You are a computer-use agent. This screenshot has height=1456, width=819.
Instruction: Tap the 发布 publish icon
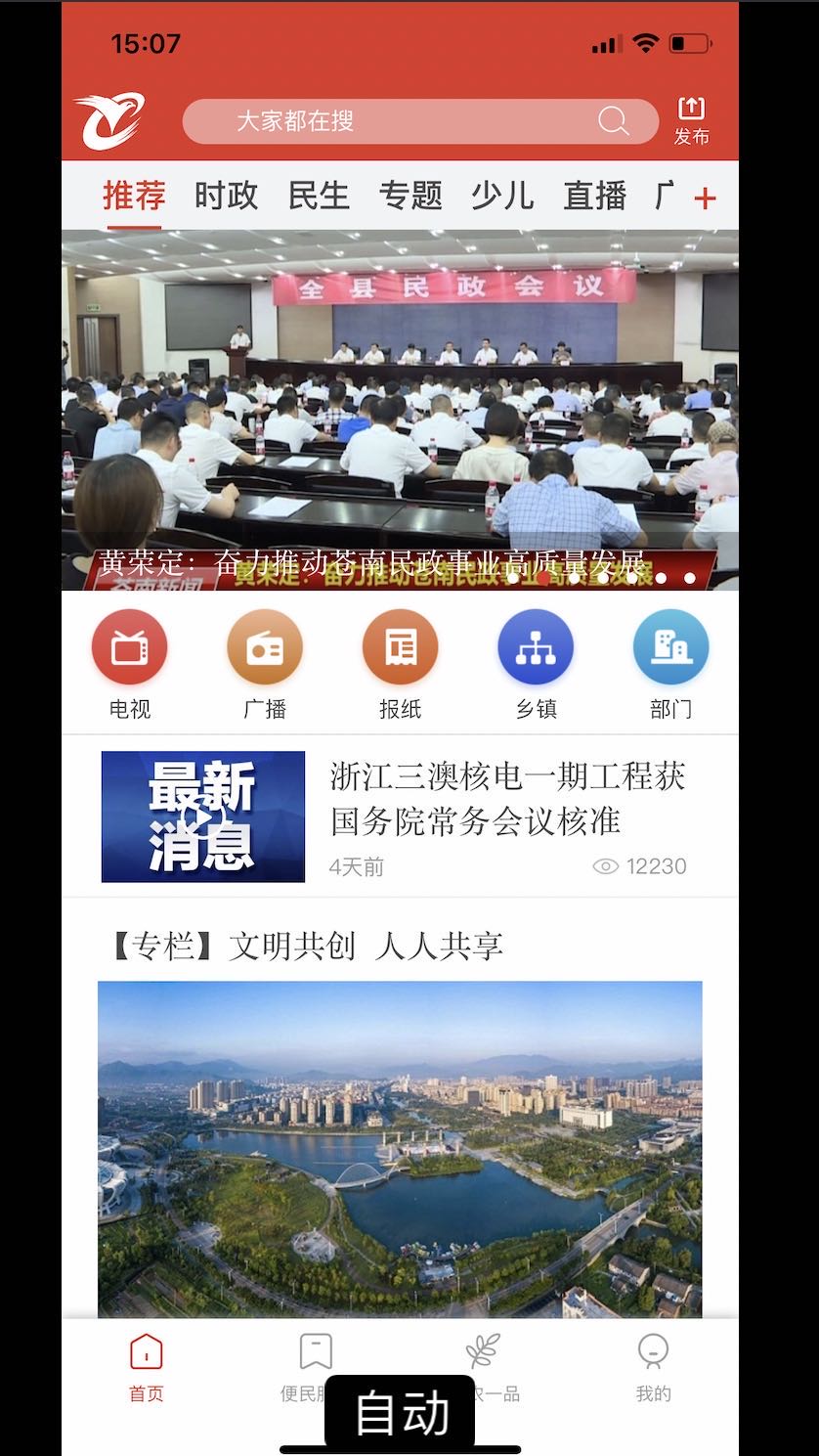point(692,115)
